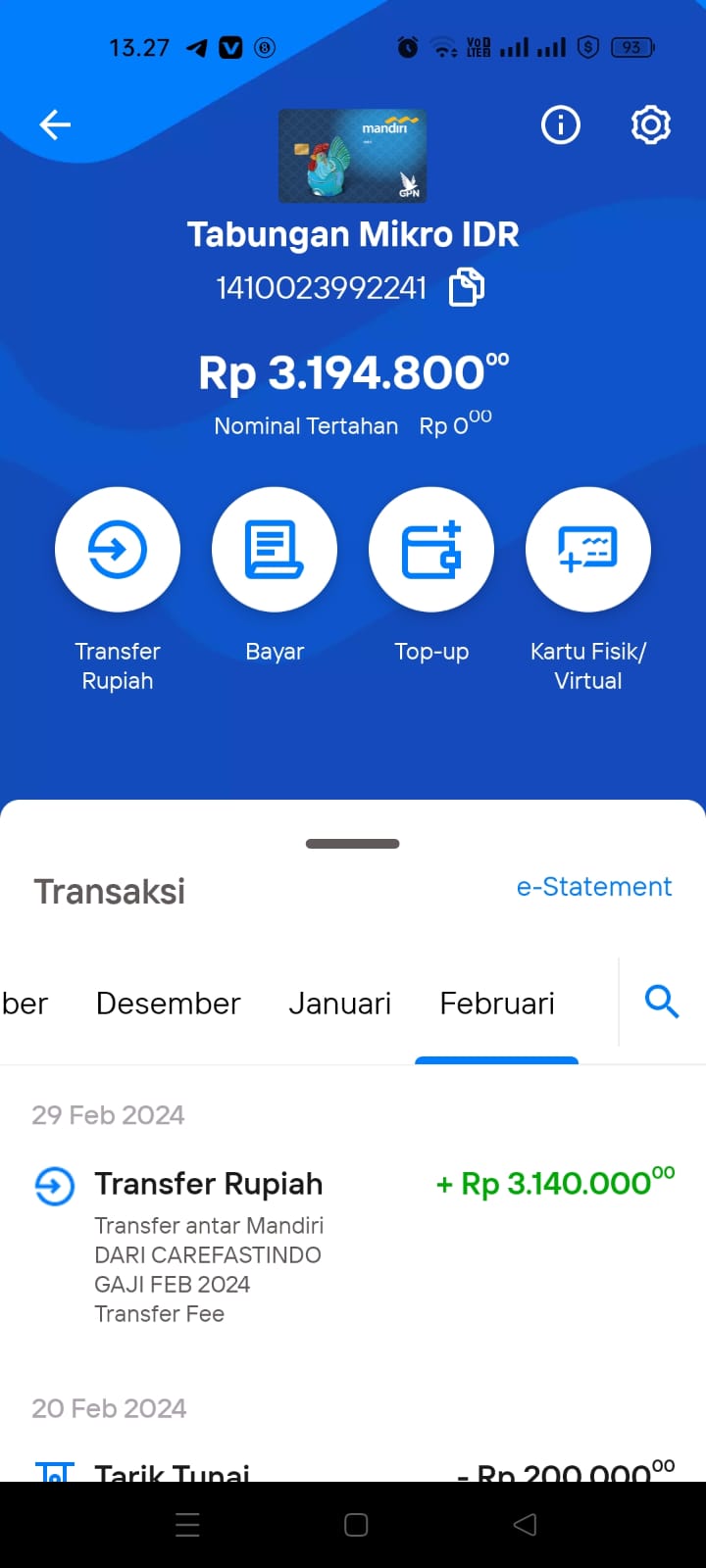
Task: Copy the account number 1410023992241
Action: (467, 287)
